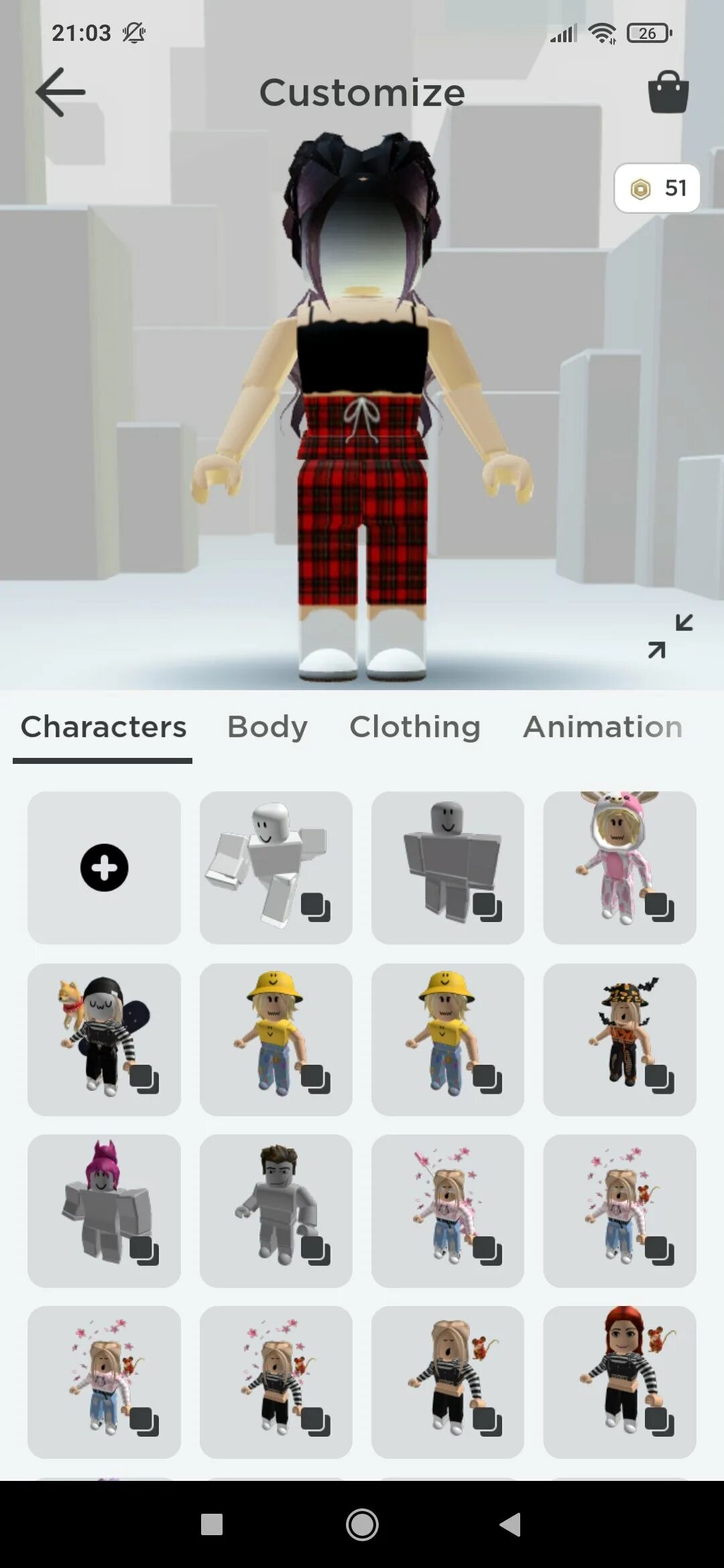Go to the Android home screen

362,1524
